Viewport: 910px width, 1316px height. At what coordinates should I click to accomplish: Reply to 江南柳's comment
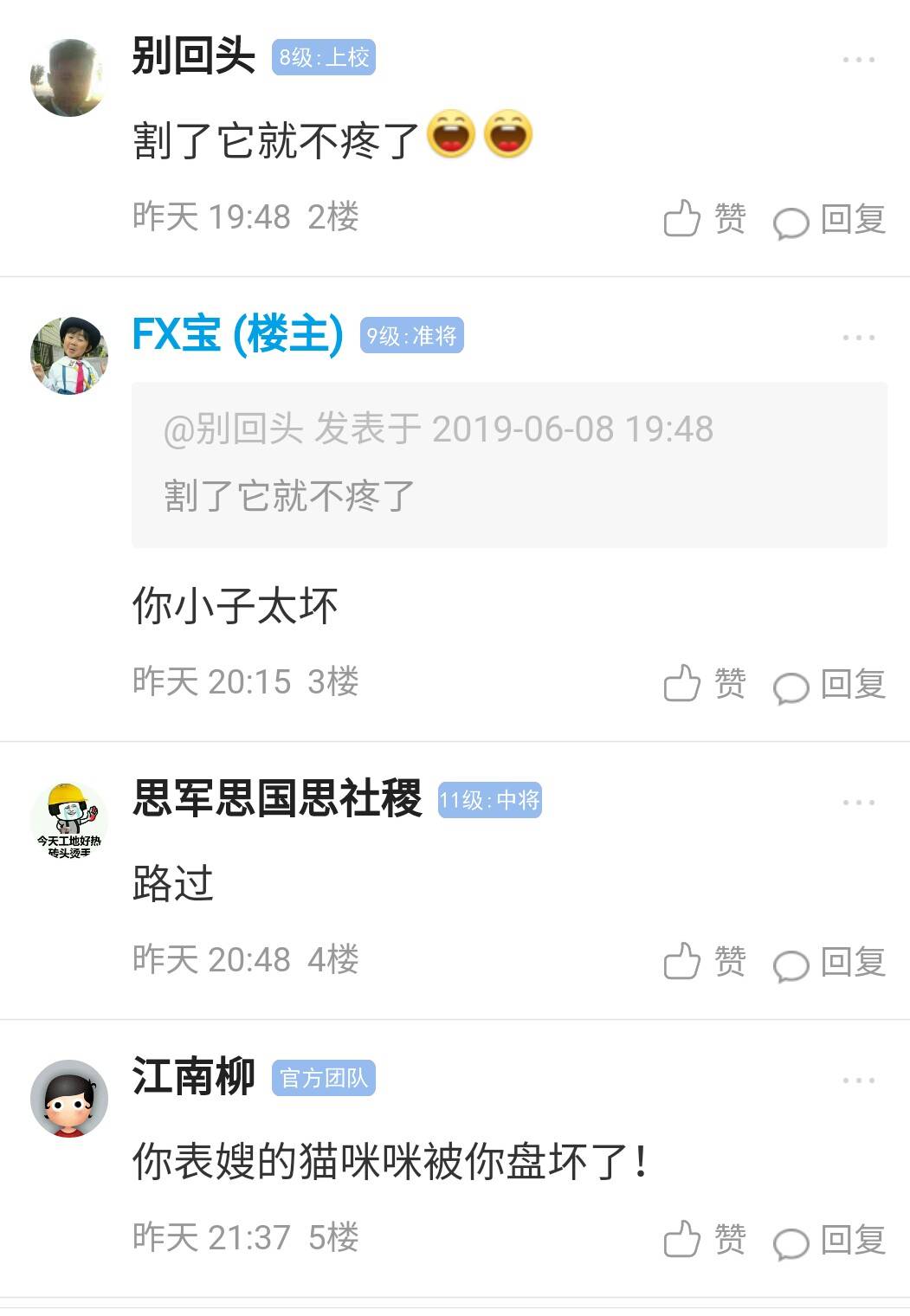click(829, 1241)
